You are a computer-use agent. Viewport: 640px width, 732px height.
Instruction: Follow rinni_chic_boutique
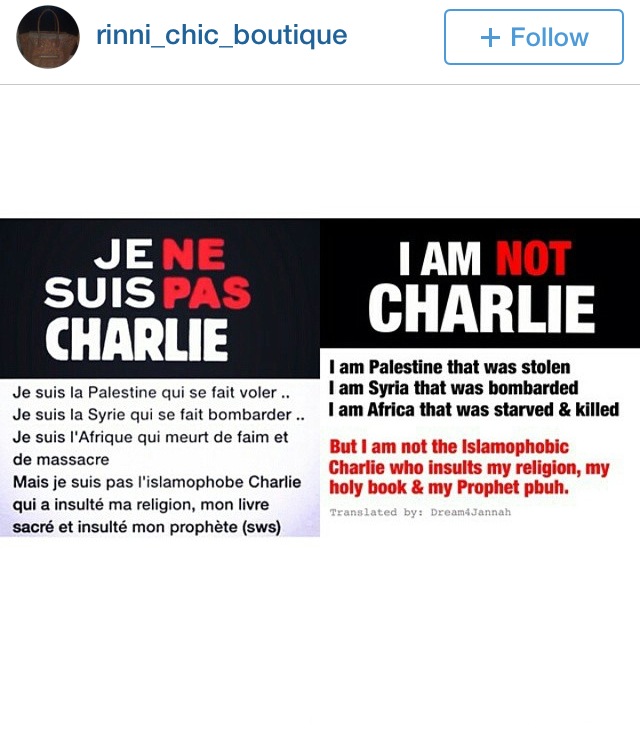click(533, 38)
